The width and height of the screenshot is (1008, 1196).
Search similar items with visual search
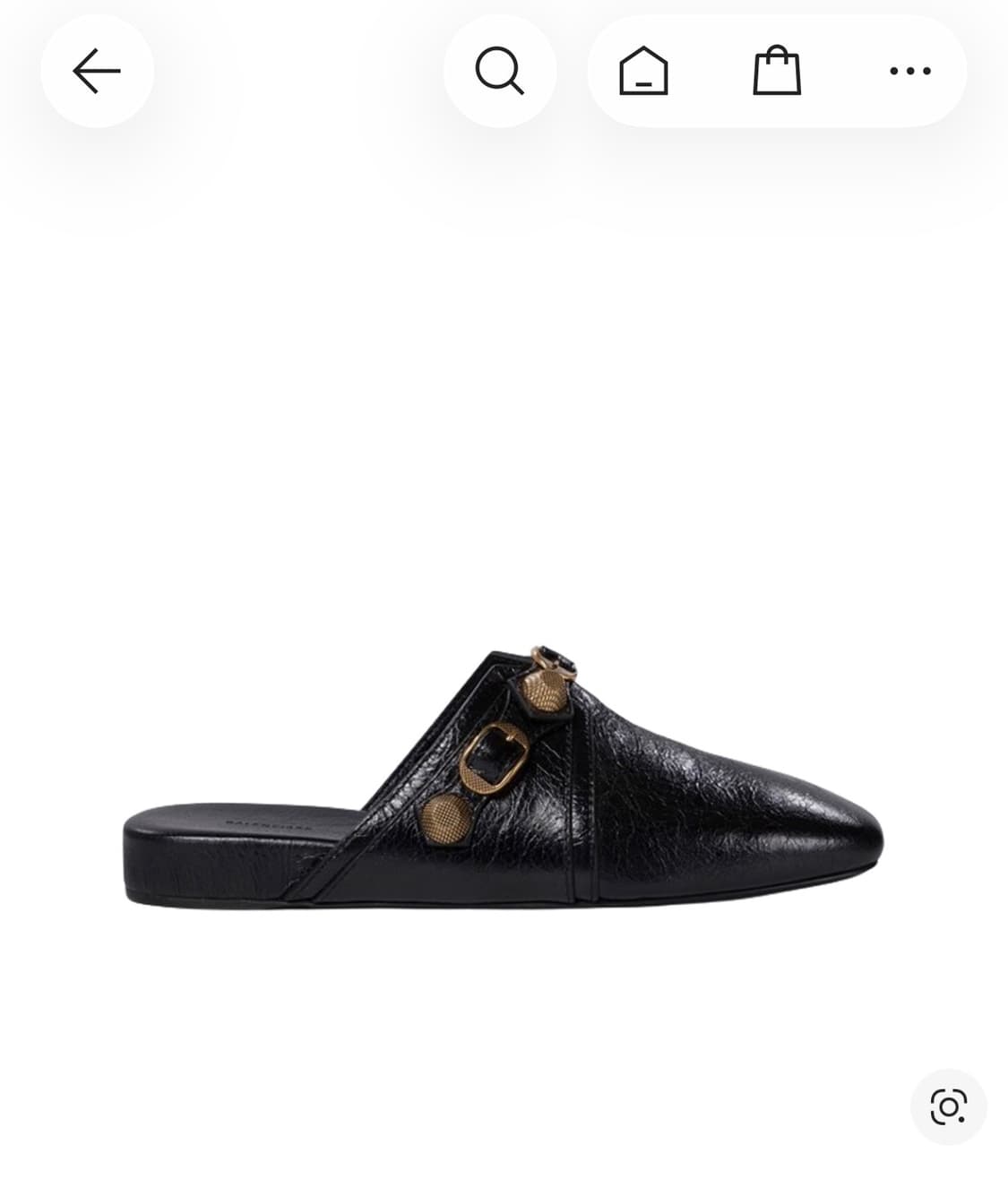pyautogui.click(x=948, y=1106)
